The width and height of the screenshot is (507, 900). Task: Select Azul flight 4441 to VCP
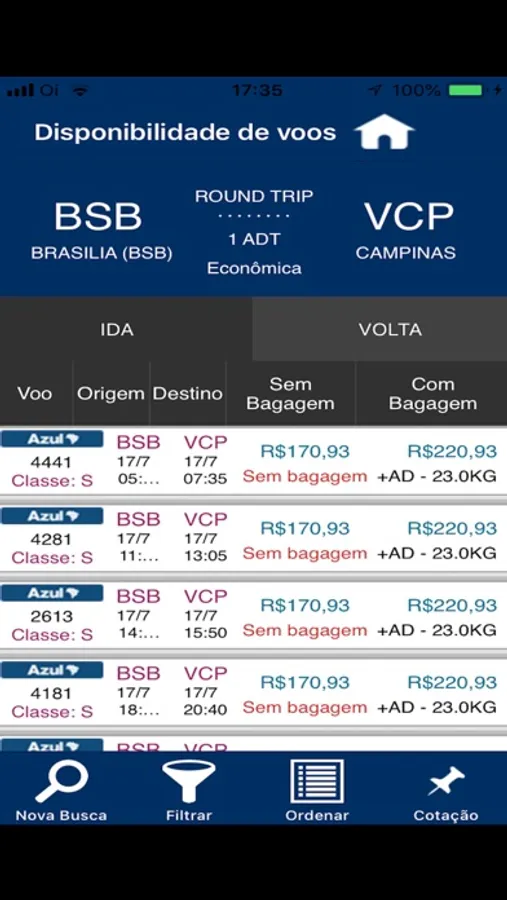pyautogui.click(x=253, y=461)
